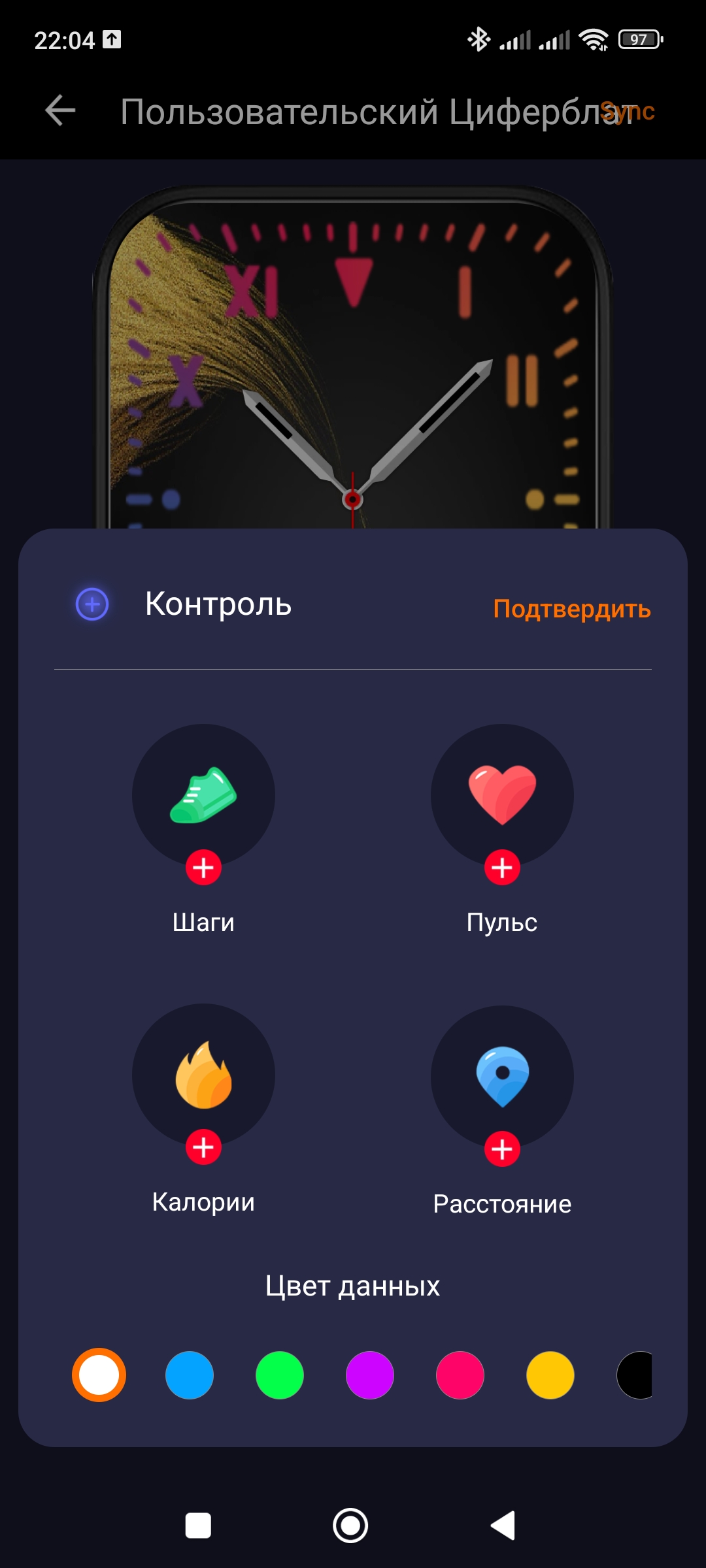Open recent apps from the navigation bar
The width and height of the screenshot is (706, 1568).
point(198,1526)
